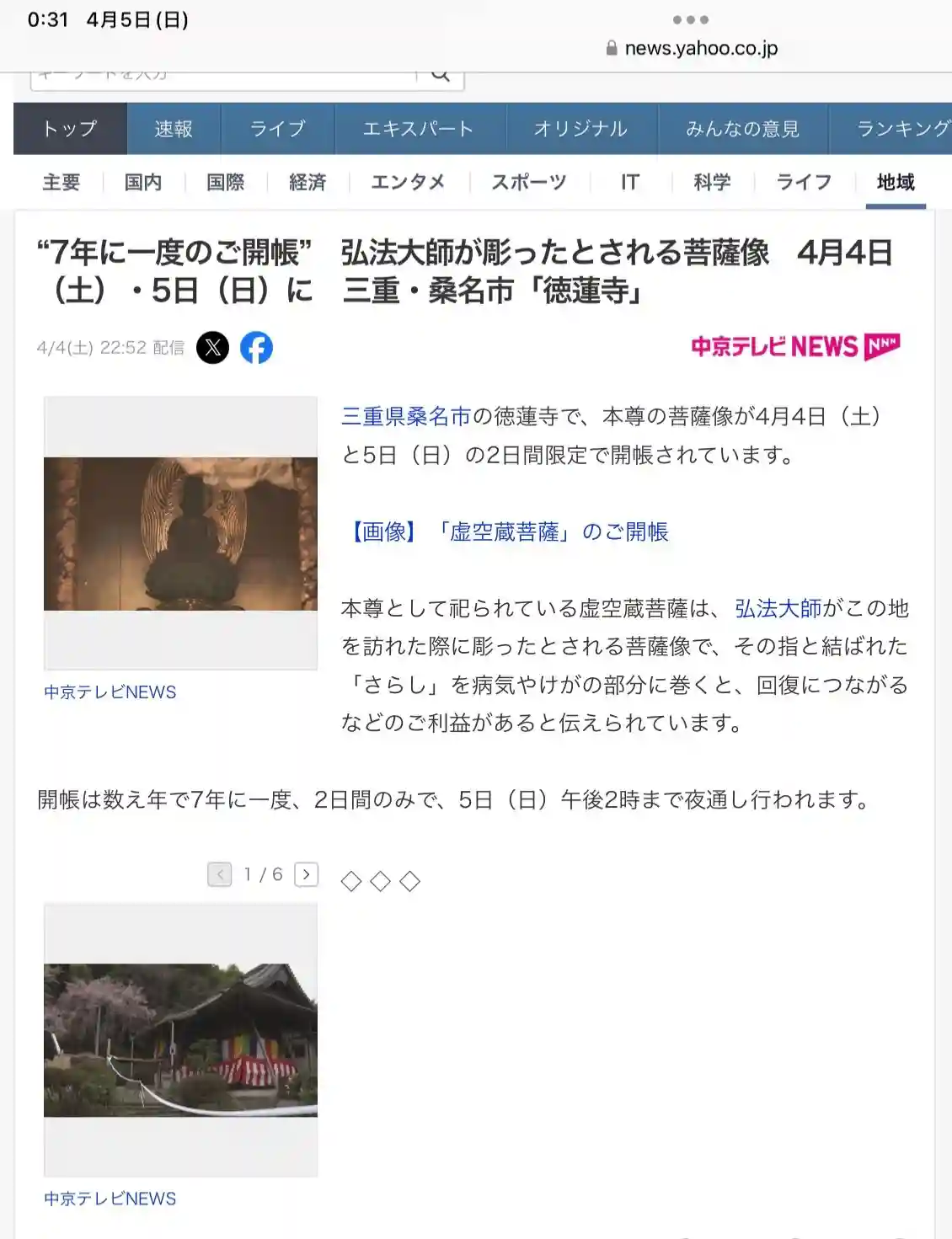The width and height of the screenshot is (952, 1239).
Task: Open the 中京テレビ NEWS publisher logo
Action: (795, 346)
